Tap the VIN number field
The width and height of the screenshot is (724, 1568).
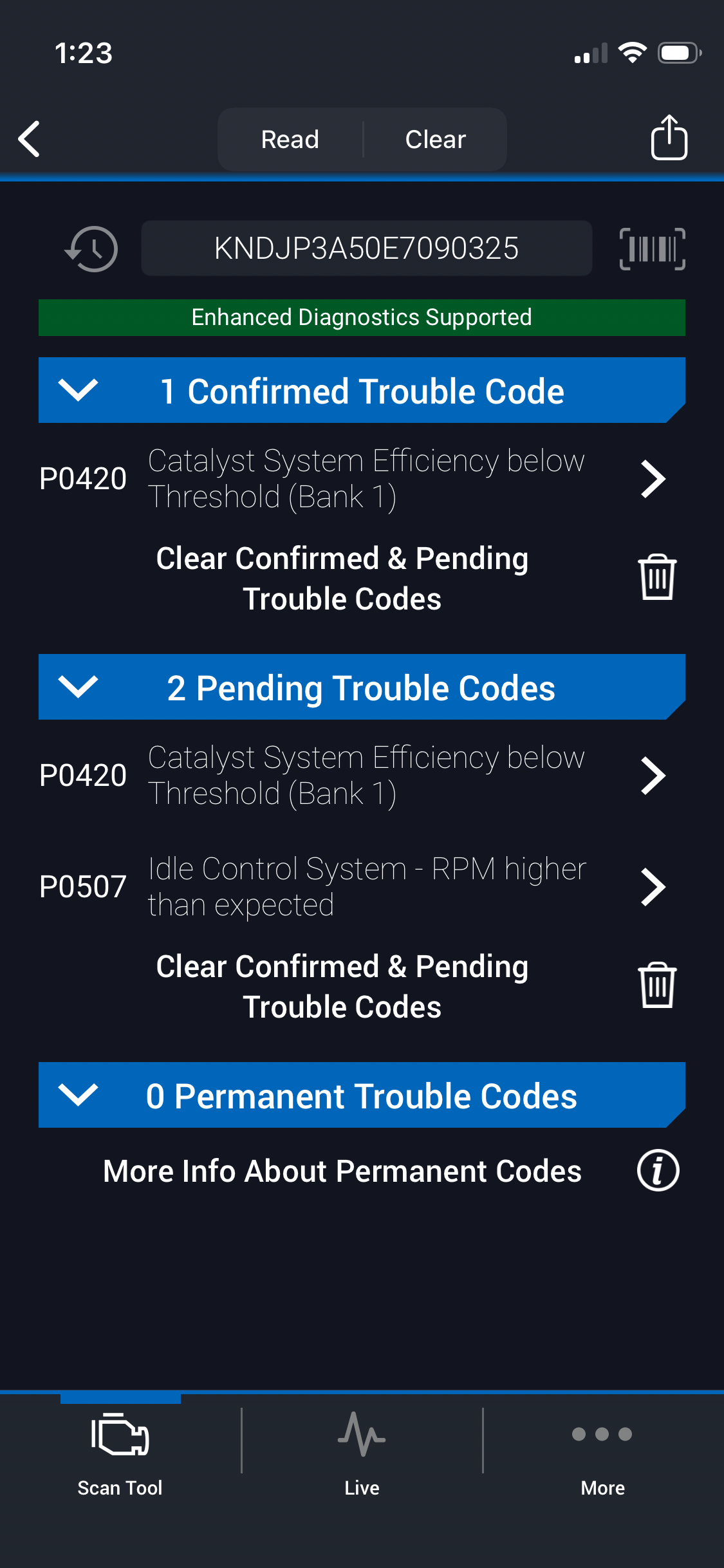coord(366,248)
